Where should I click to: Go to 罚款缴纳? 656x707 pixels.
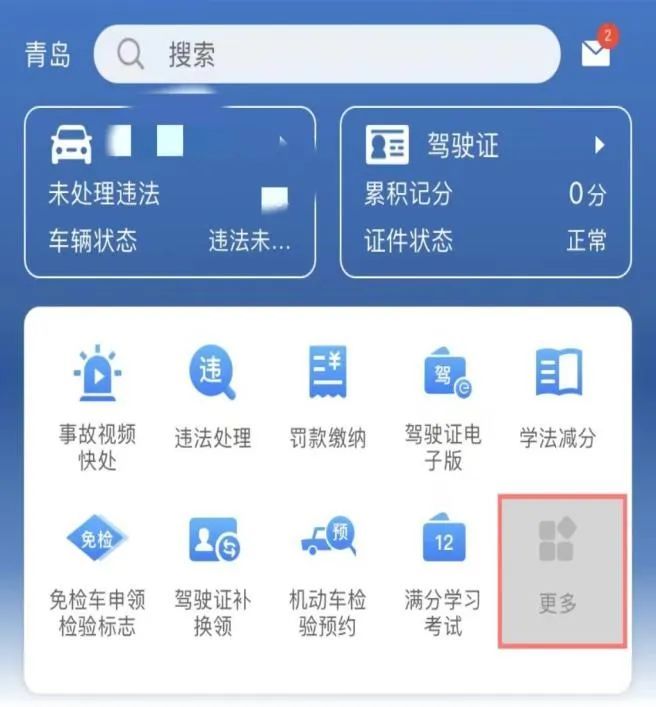pyautogui.click(x=327, y=395)
